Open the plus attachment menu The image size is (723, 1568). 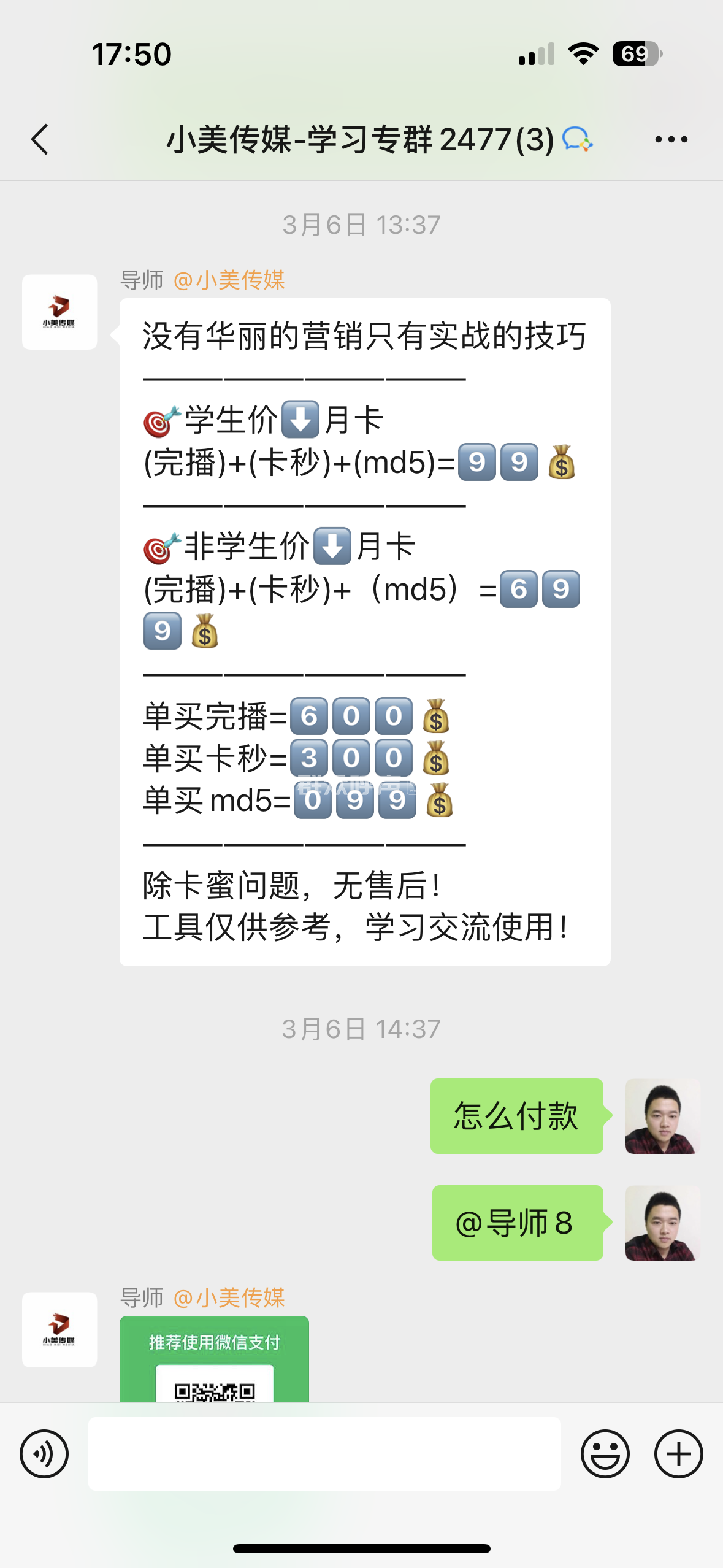click(678, 1453)
